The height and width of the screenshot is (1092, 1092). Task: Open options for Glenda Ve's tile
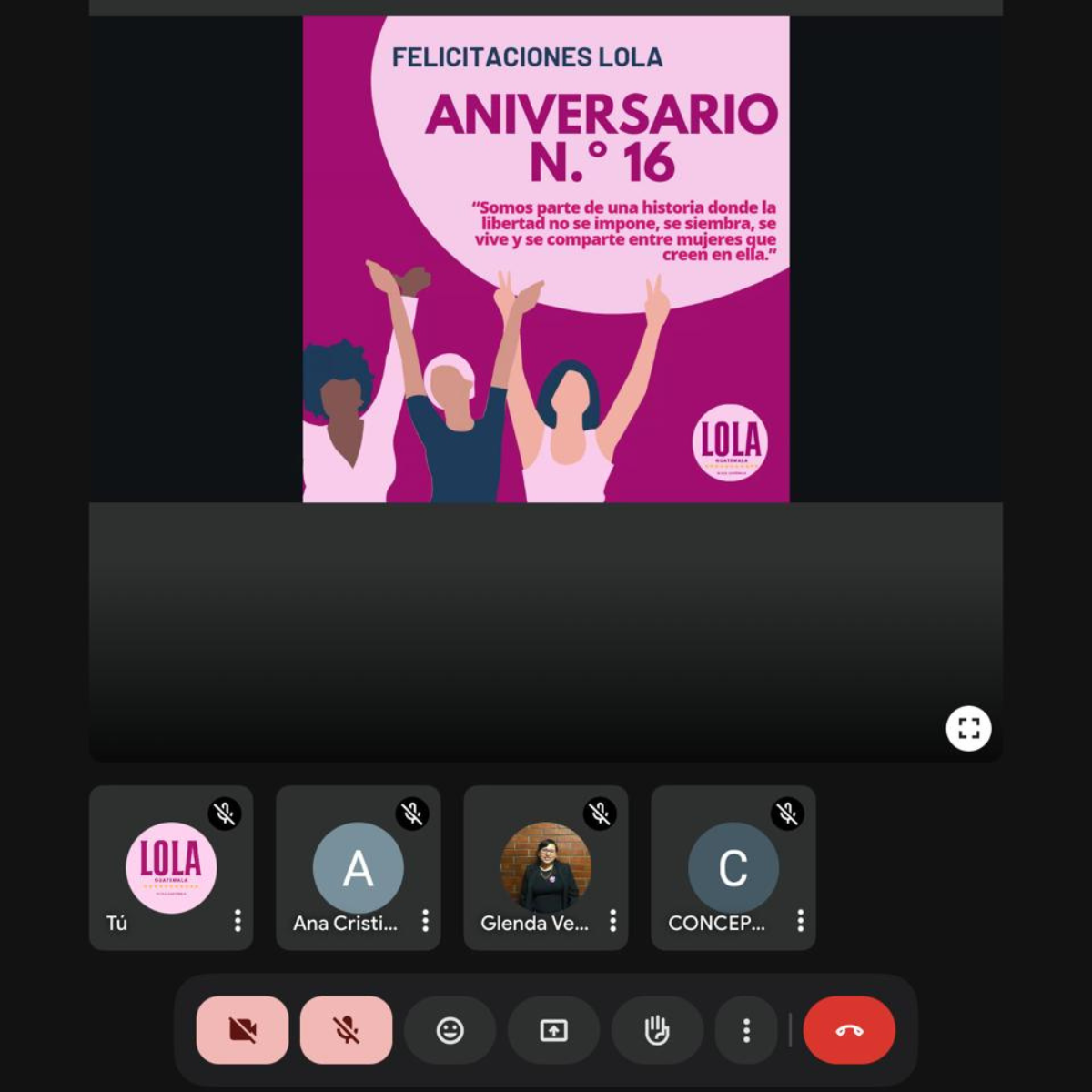[612, 921]
